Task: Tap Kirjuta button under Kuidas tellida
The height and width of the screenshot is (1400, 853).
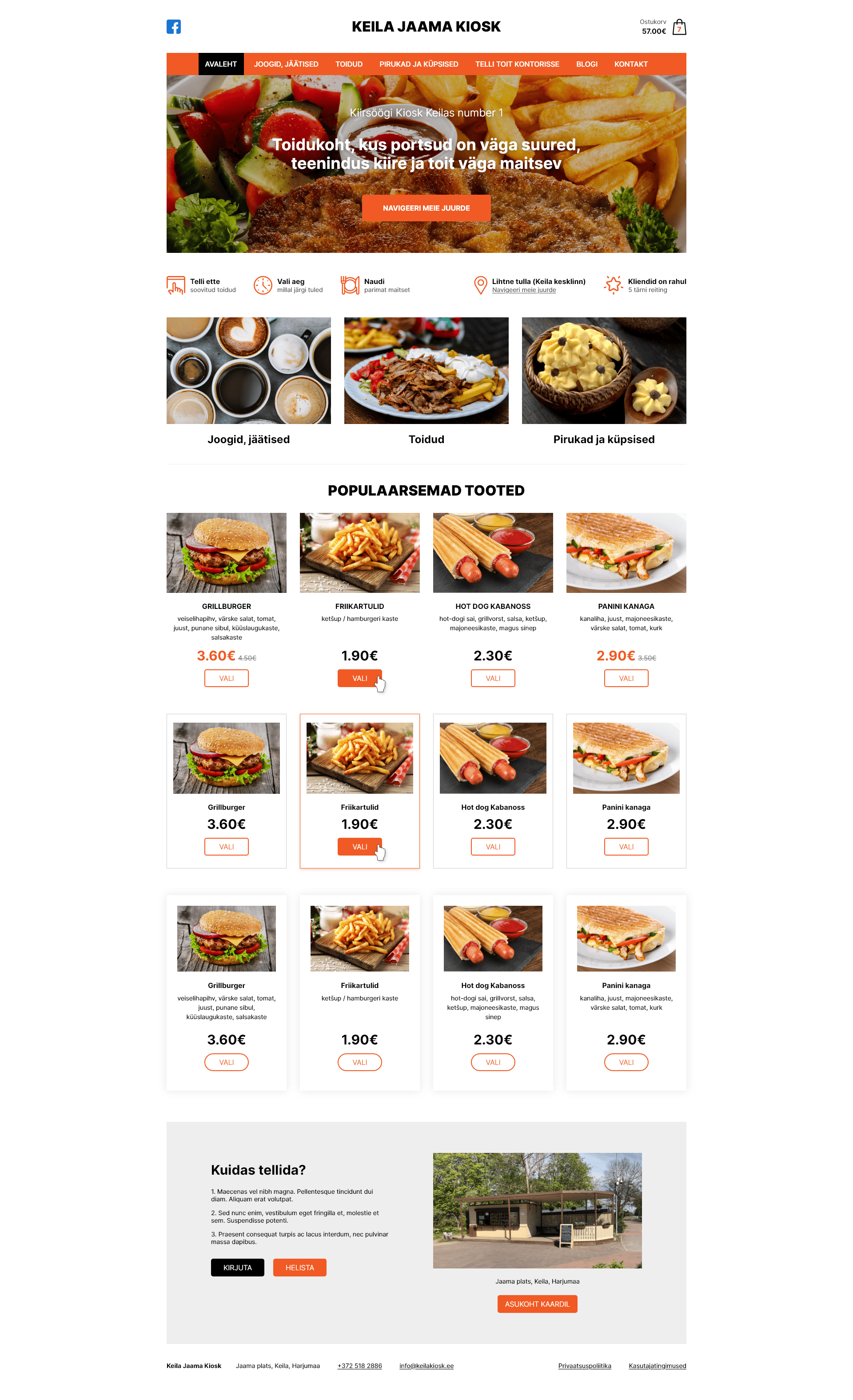Action: [237, 1268]
